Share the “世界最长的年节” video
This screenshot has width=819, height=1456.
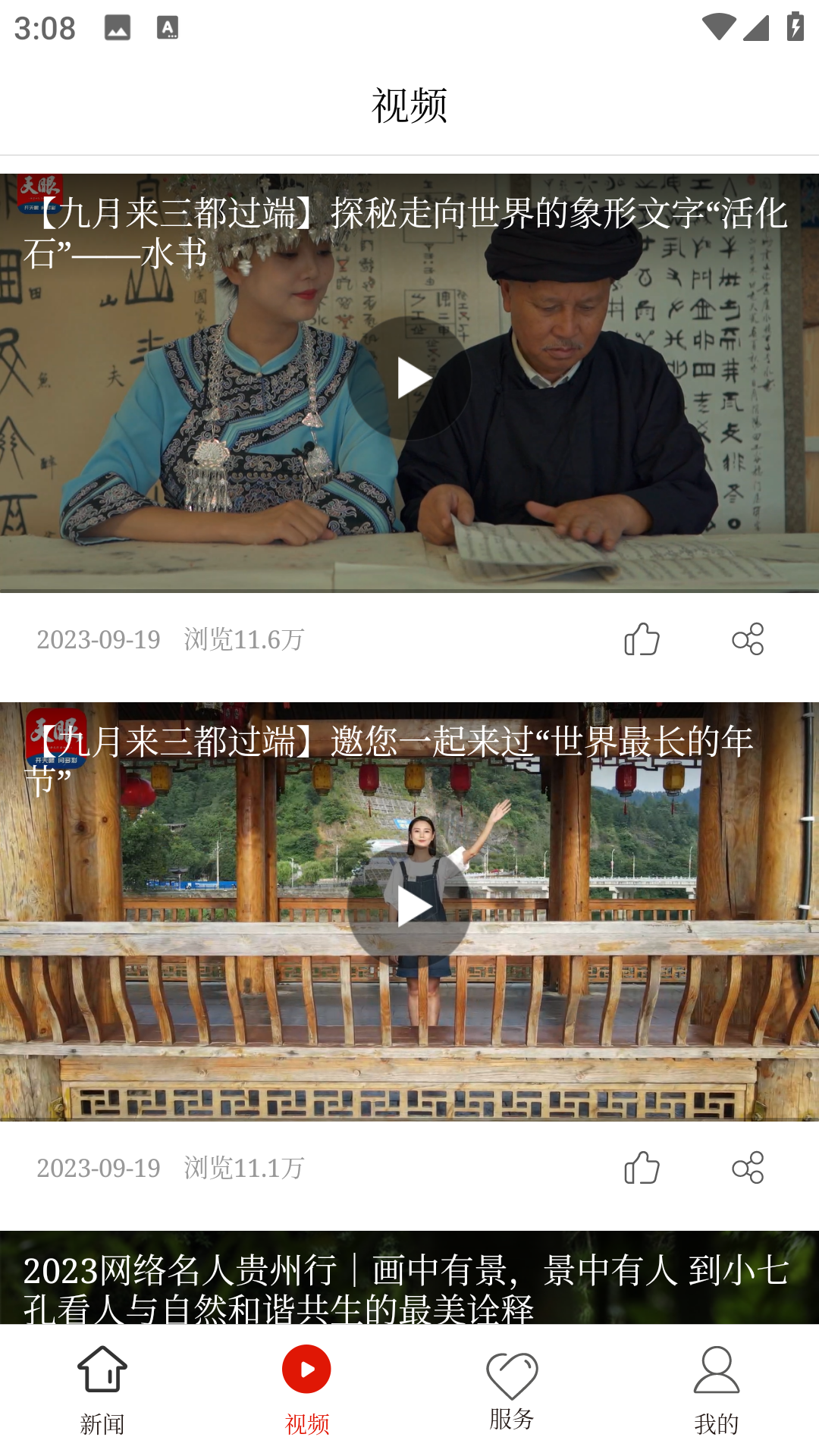click(x=748, y=1168)
